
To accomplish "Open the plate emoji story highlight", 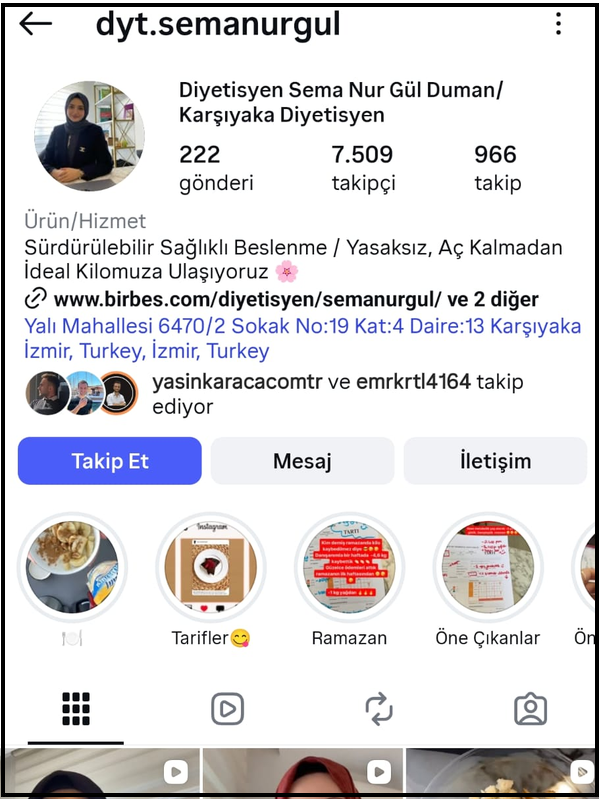I will point(72,568).
